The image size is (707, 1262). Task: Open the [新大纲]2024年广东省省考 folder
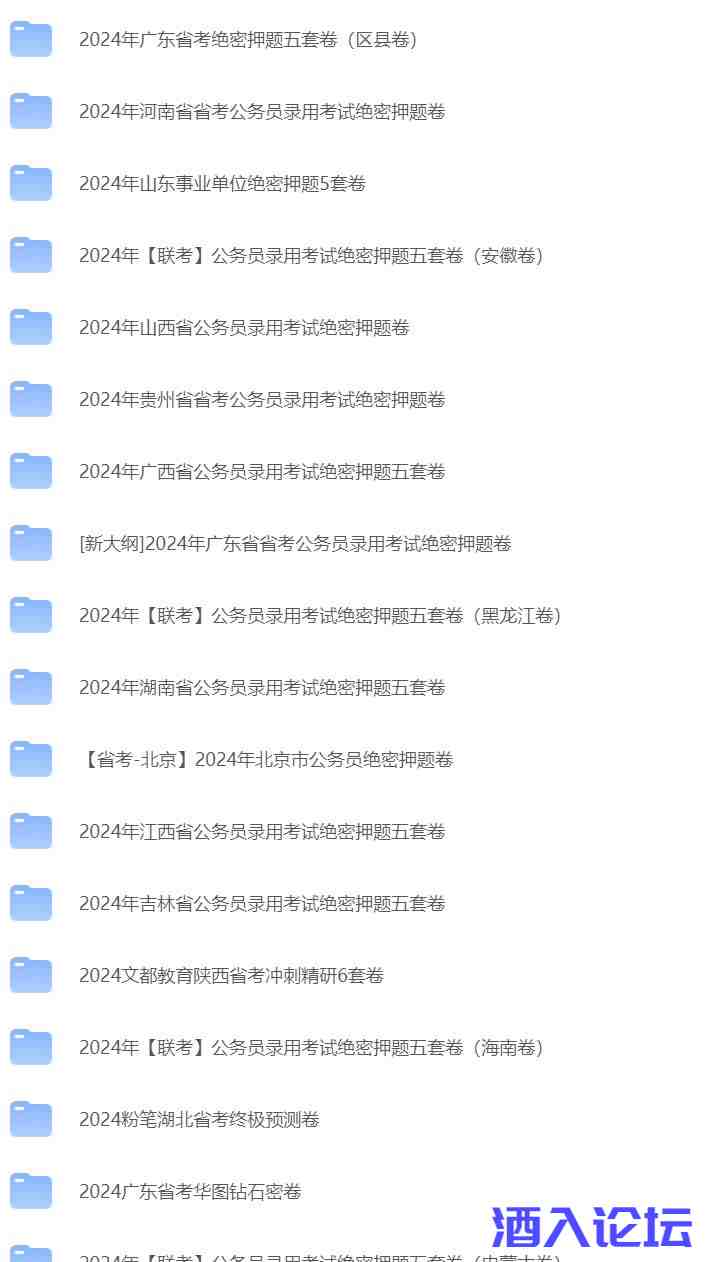point(295,544)
